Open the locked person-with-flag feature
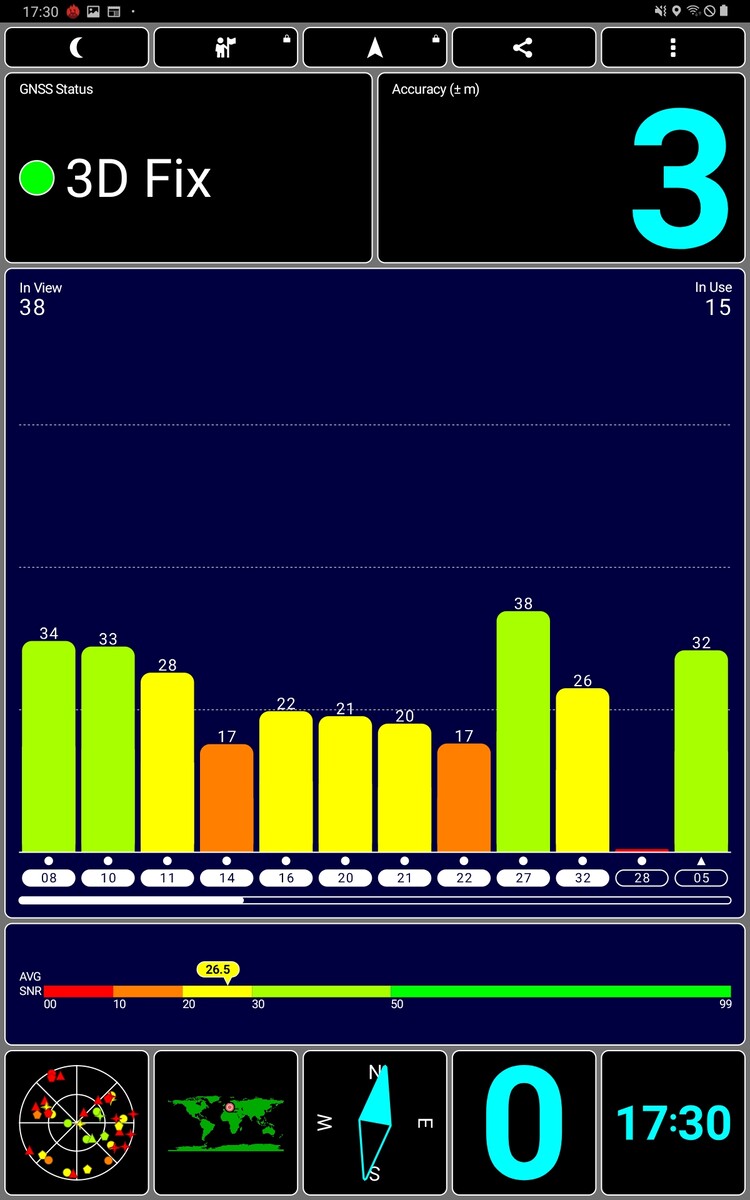Image resolution: width=750 pixels, height=1200 pixels. pyautogui.click(x=226, y=48)
